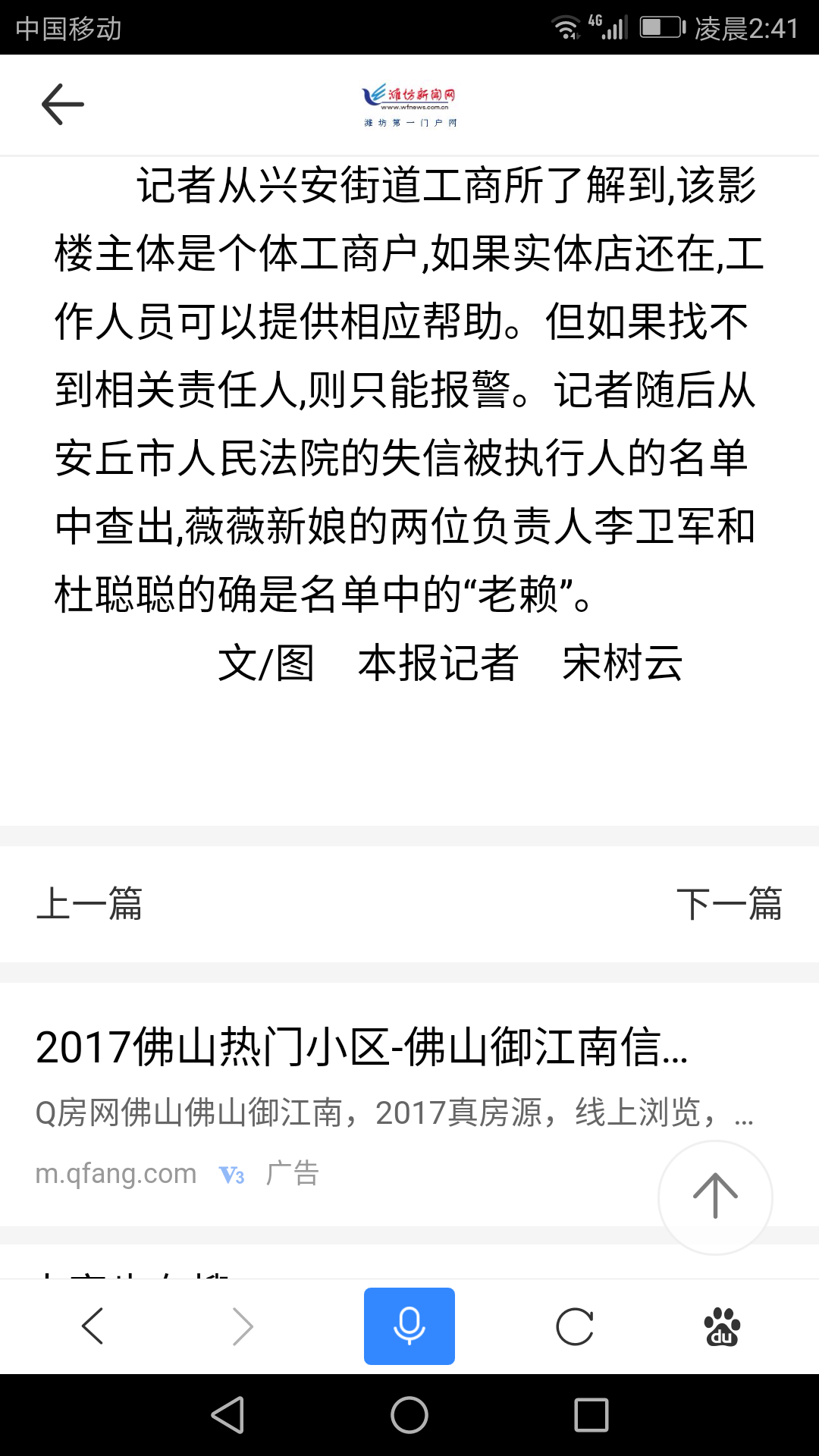Tap the V3 verification badge
This screenshot has width=819, height=1456.
pyautogui.click(x=230, y=1173)
